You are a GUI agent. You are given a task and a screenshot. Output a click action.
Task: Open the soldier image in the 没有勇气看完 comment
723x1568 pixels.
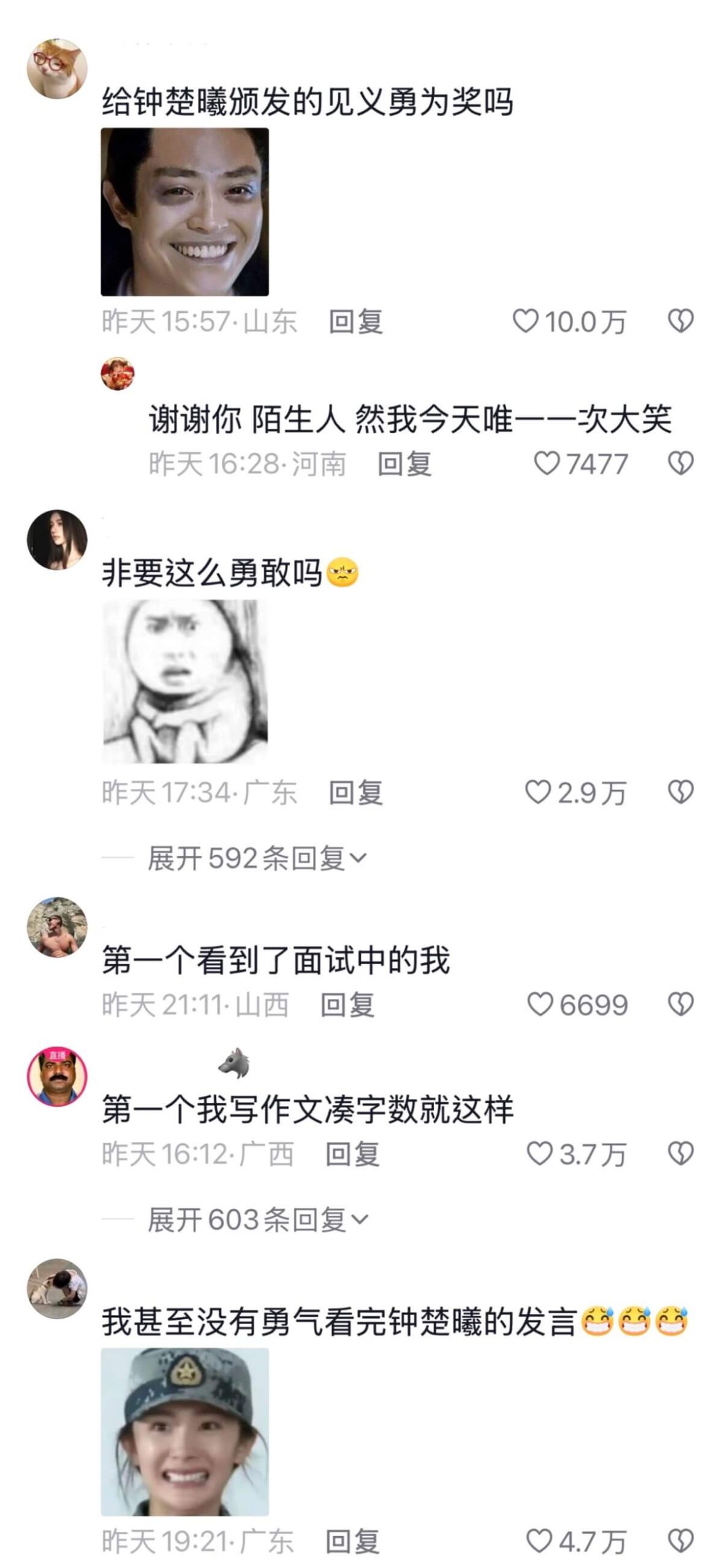184,1431
